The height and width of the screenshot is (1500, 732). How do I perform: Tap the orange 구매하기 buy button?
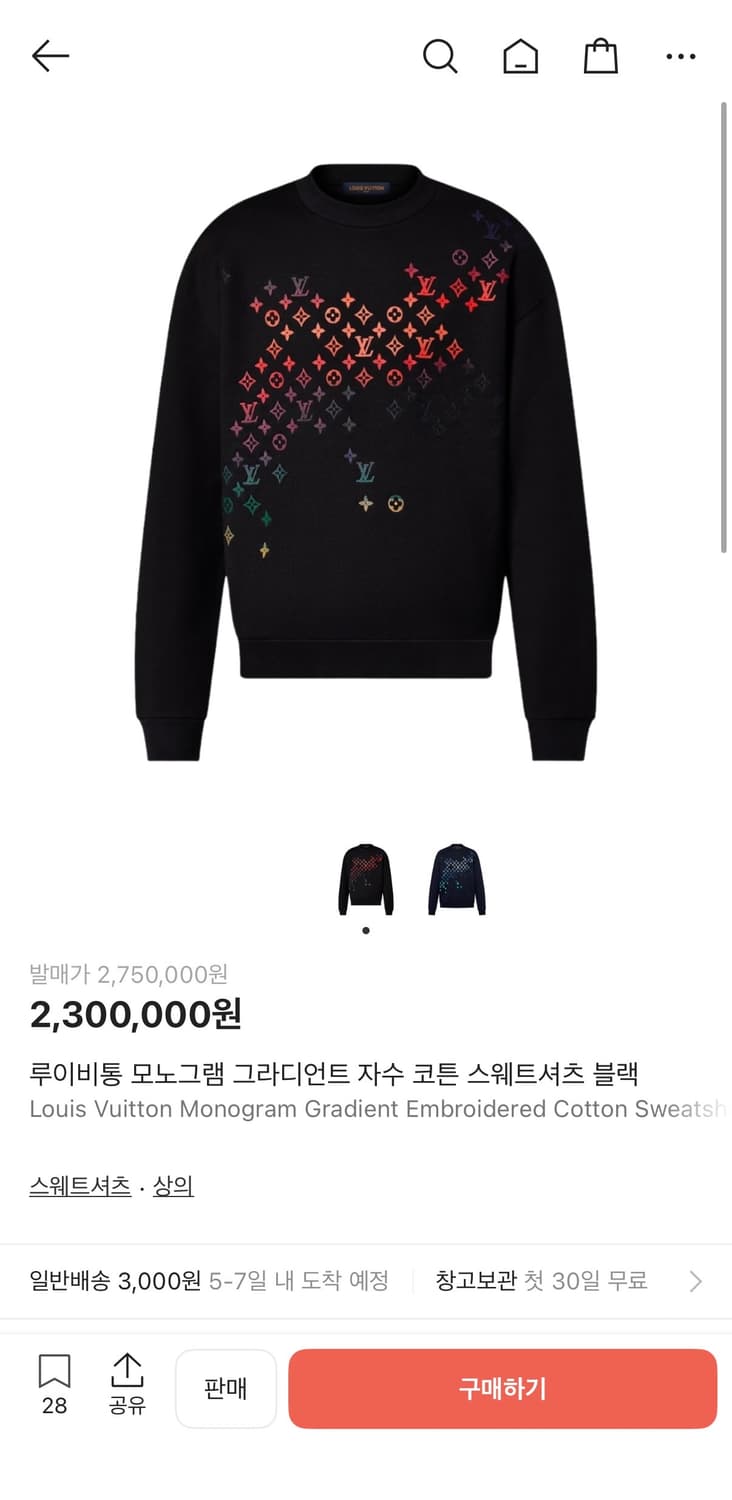502,1388
